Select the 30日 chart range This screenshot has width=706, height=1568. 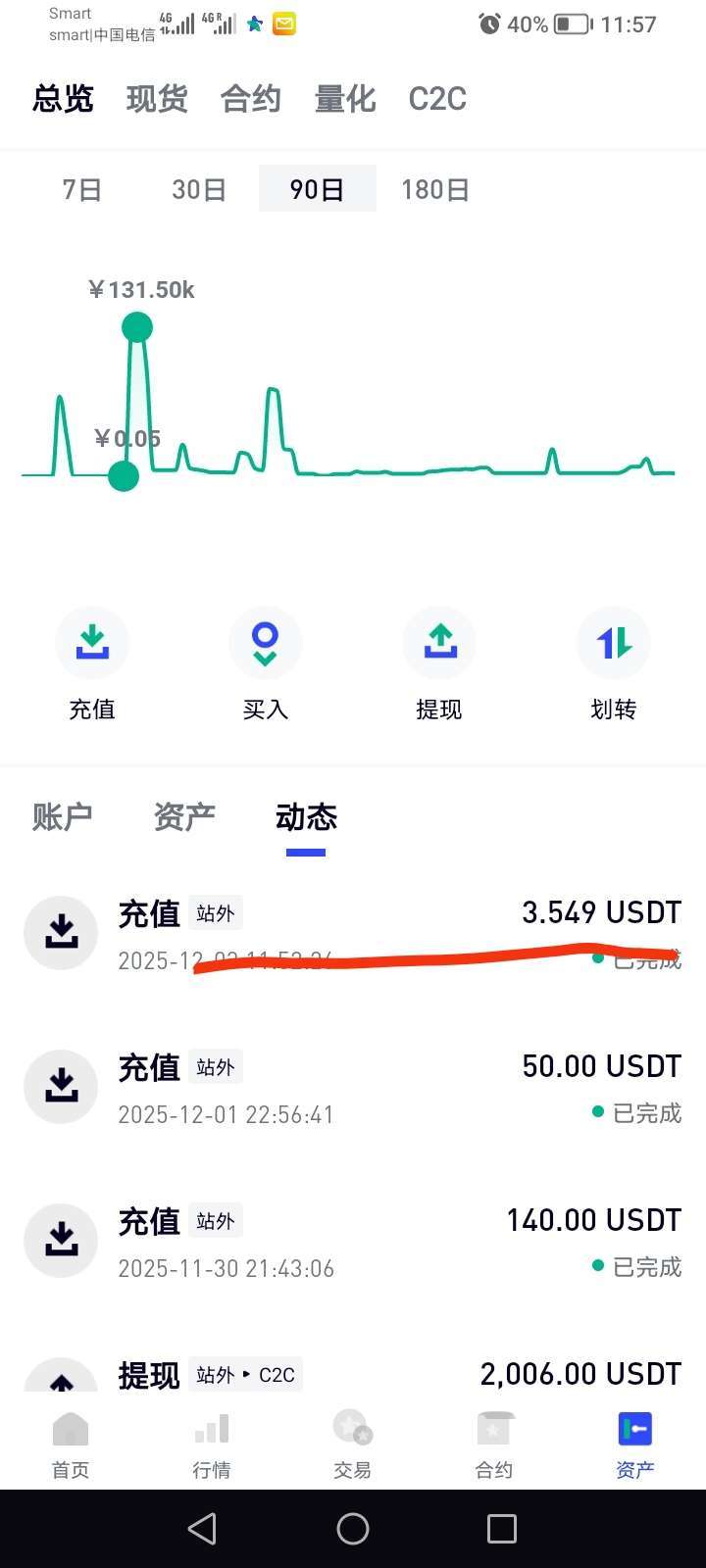click(x=199, y=189)
